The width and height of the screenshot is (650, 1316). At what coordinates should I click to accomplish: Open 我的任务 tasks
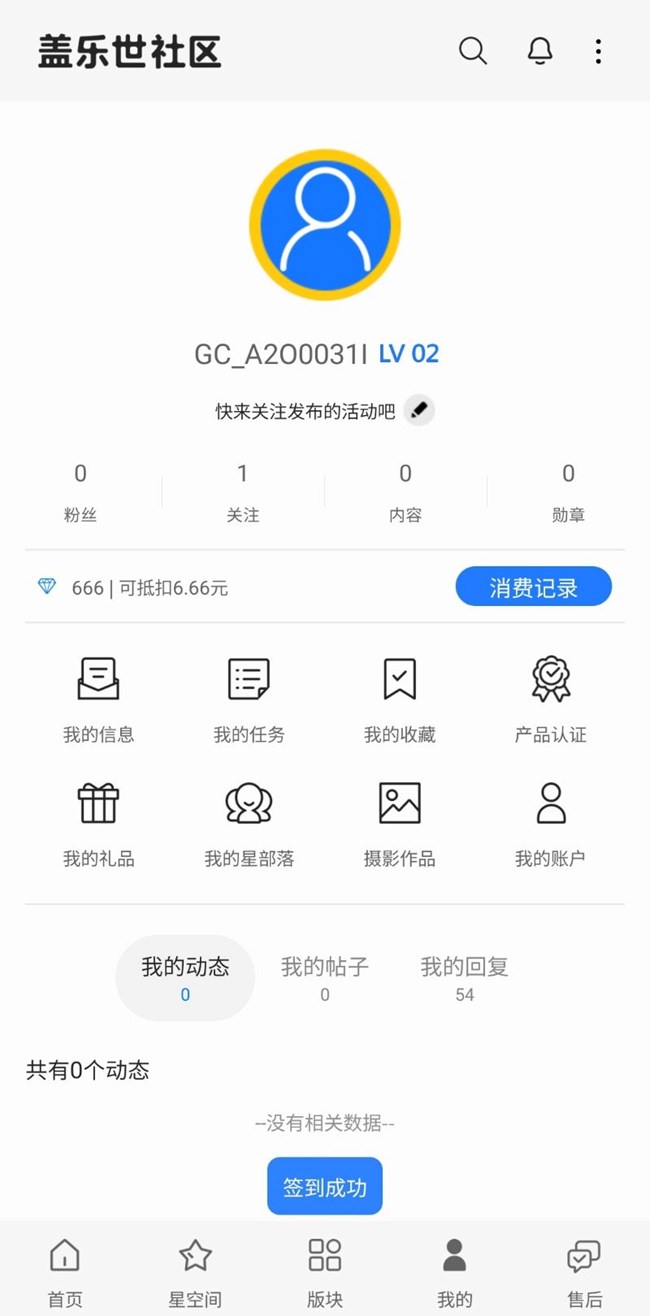click(249, 699)
